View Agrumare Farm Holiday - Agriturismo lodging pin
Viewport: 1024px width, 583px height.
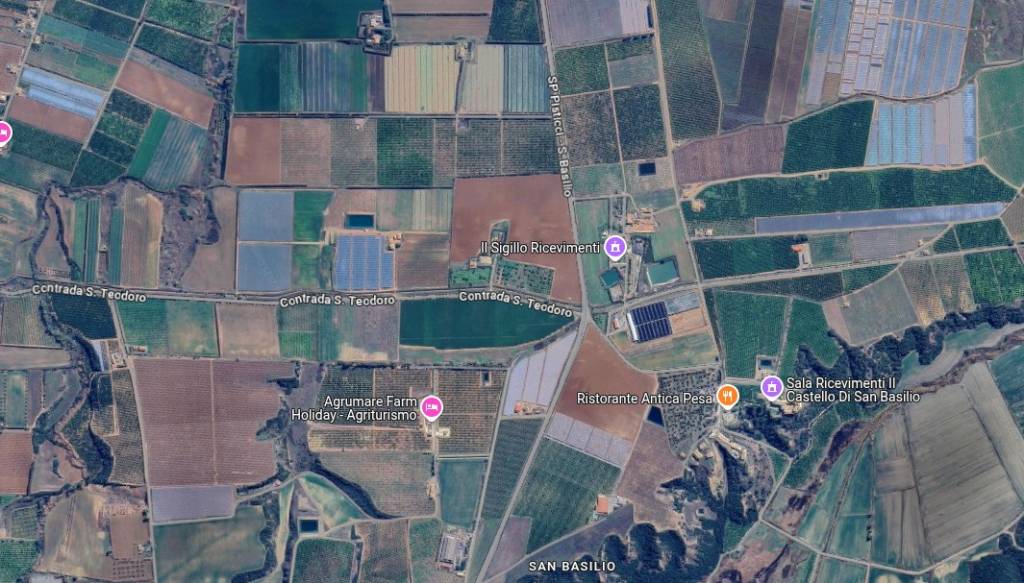click(x=431, y=406)
